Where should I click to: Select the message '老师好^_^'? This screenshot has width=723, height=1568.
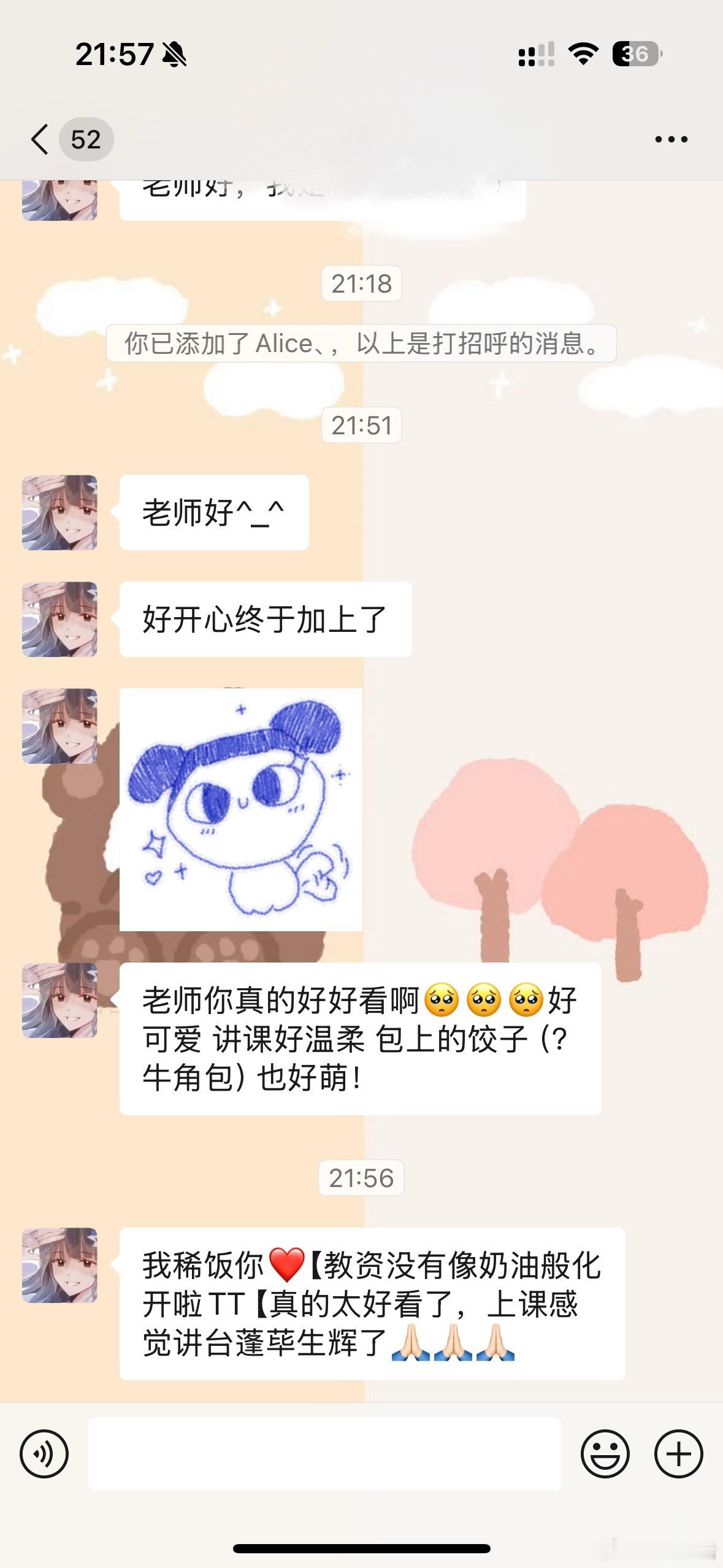(214, 511)
